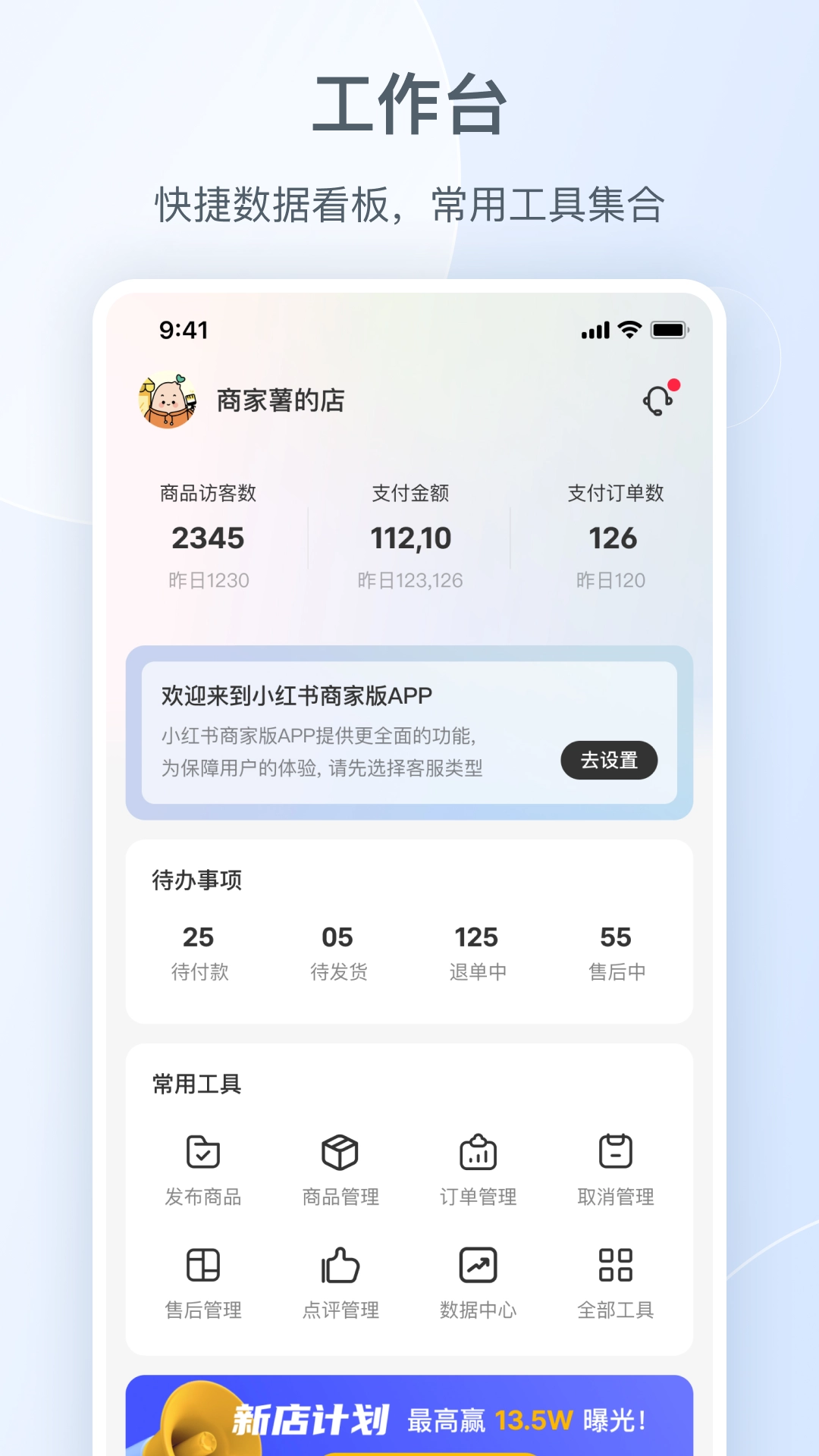Open the 新店计划 promotion banner
This screenshot has height=1456, width=819.
point(409,1420)
